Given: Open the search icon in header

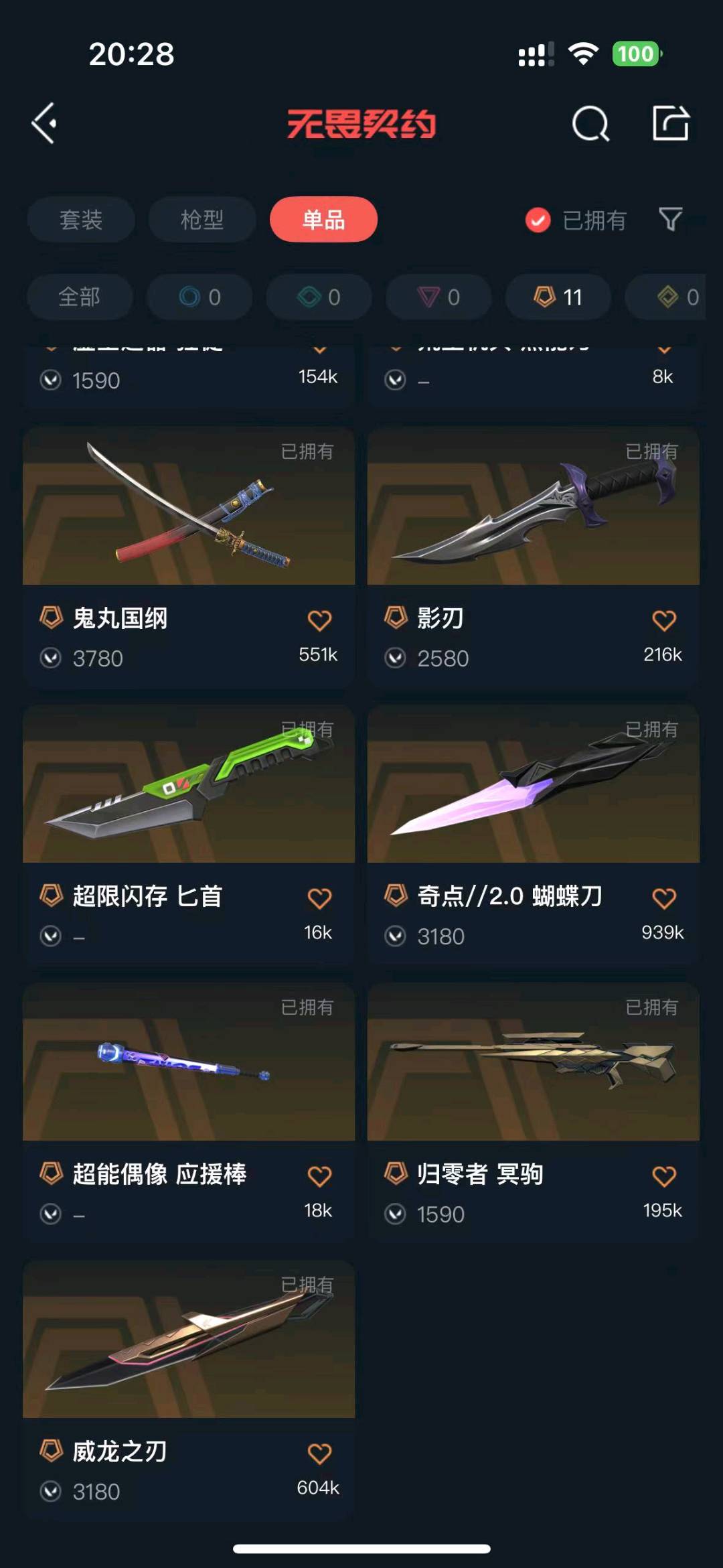Looking at the screenshot, I should [590, 124].
